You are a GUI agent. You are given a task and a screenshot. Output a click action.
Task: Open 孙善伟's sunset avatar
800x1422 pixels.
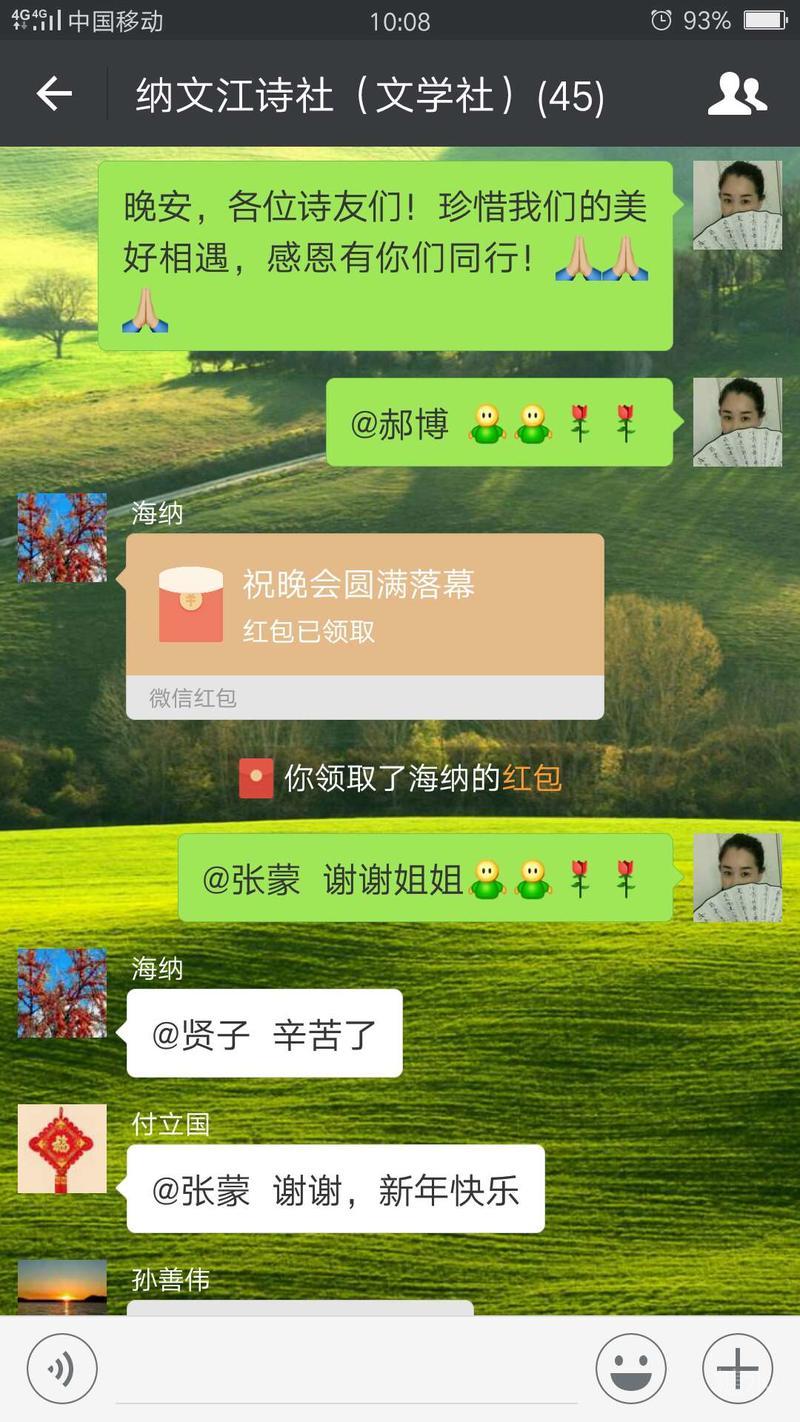click(x=62, y=1288)
